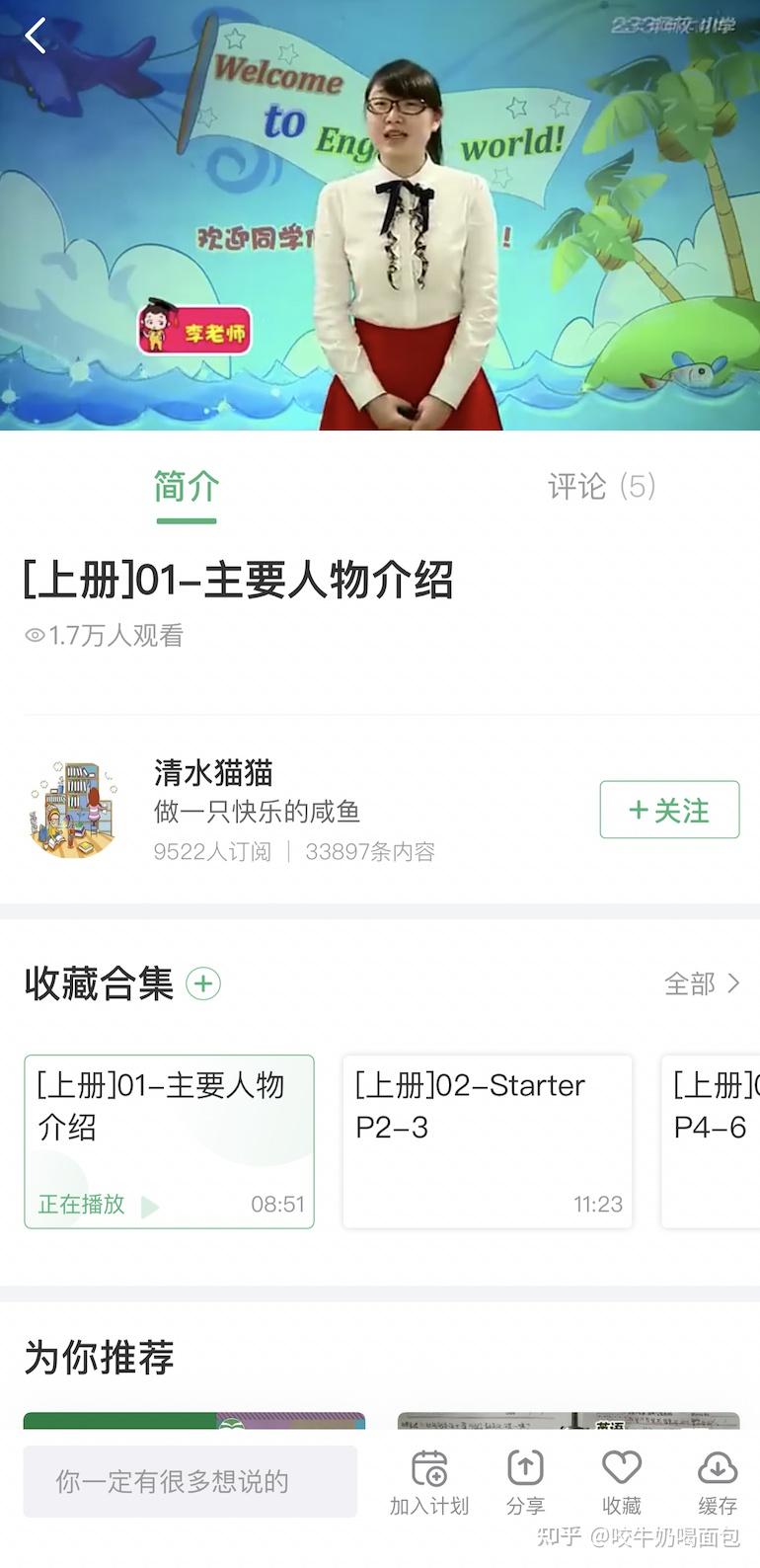Add this video to plan via 加入计划

429,1481
